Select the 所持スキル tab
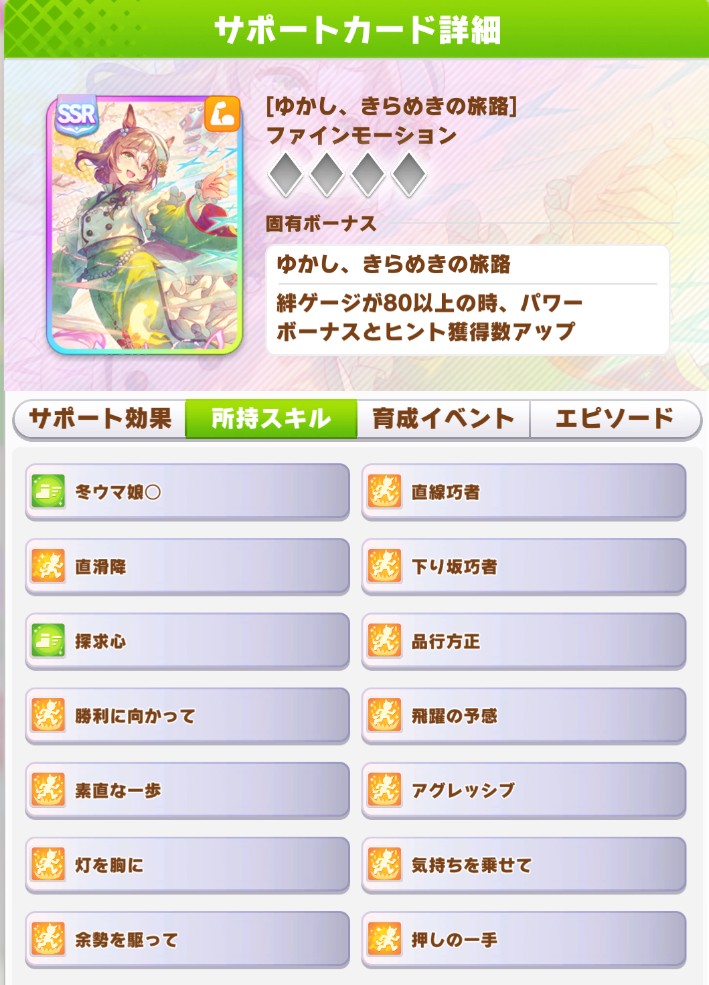Screen dimensions: 709x985 271,419
